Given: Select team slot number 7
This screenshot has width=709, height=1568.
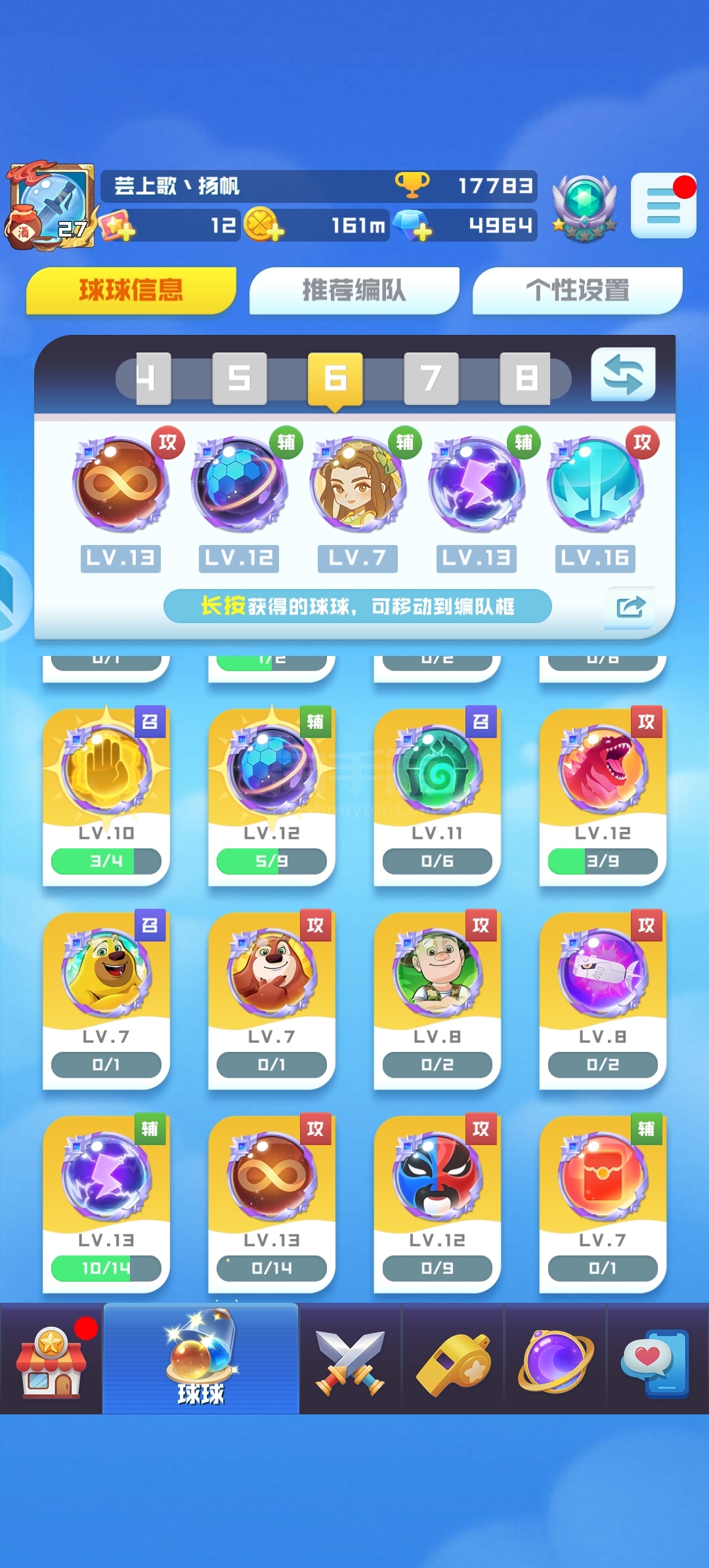Looking at the screenshot, I should point(431,378).
